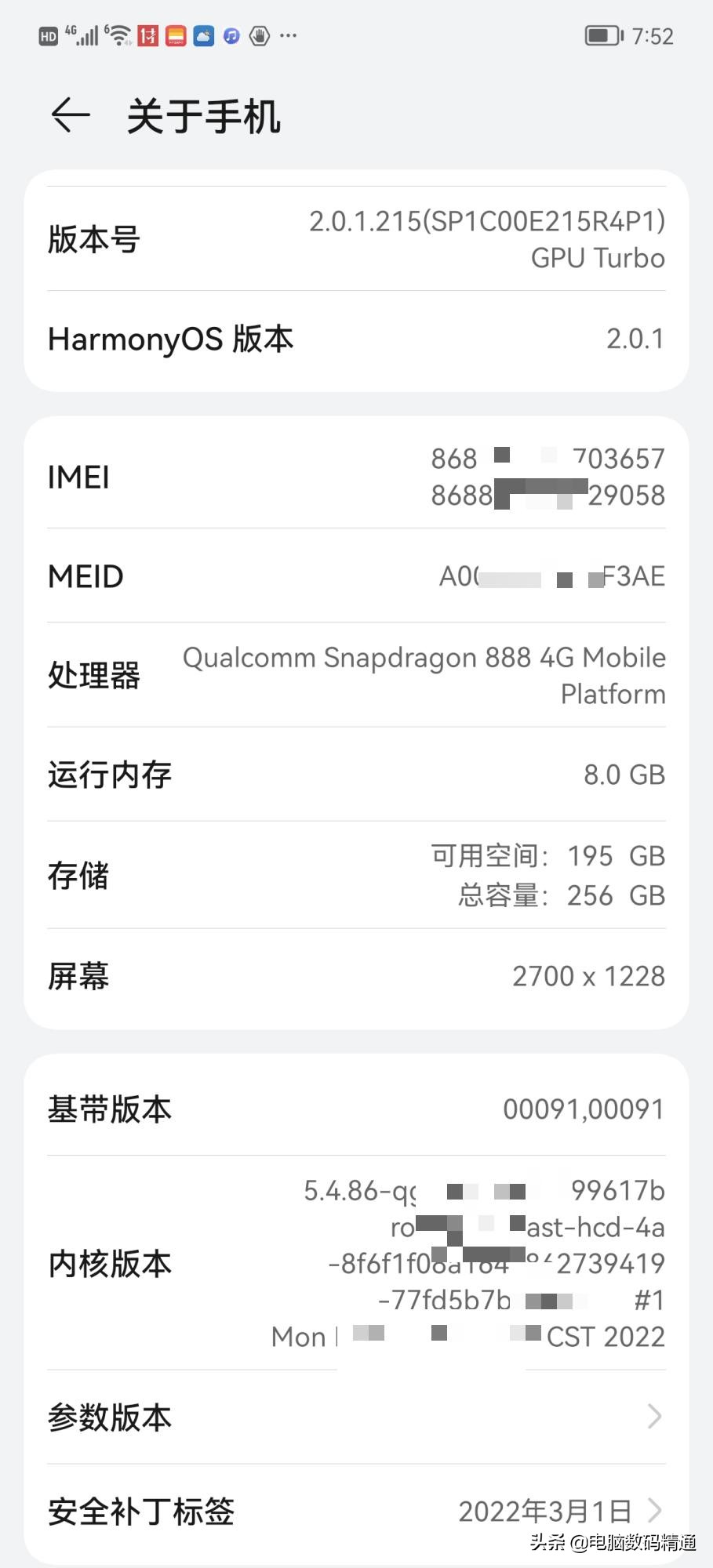Tap the HD VoLTE indicator icon
This screenshot has width=713, height=1568.
click(47, 34)
